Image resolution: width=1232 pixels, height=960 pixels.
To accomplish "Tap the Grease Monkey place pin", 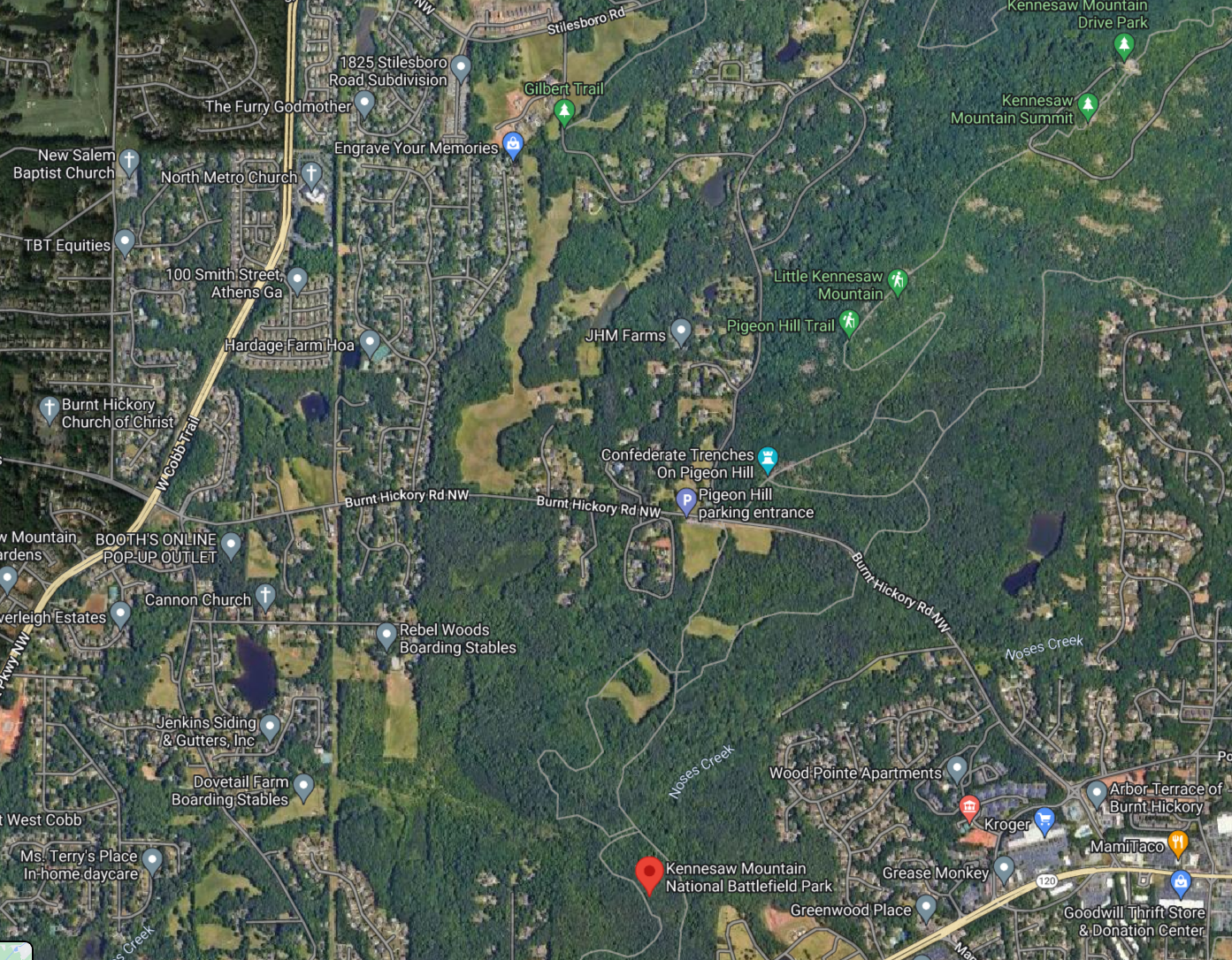I will [x=1003, y=868].
